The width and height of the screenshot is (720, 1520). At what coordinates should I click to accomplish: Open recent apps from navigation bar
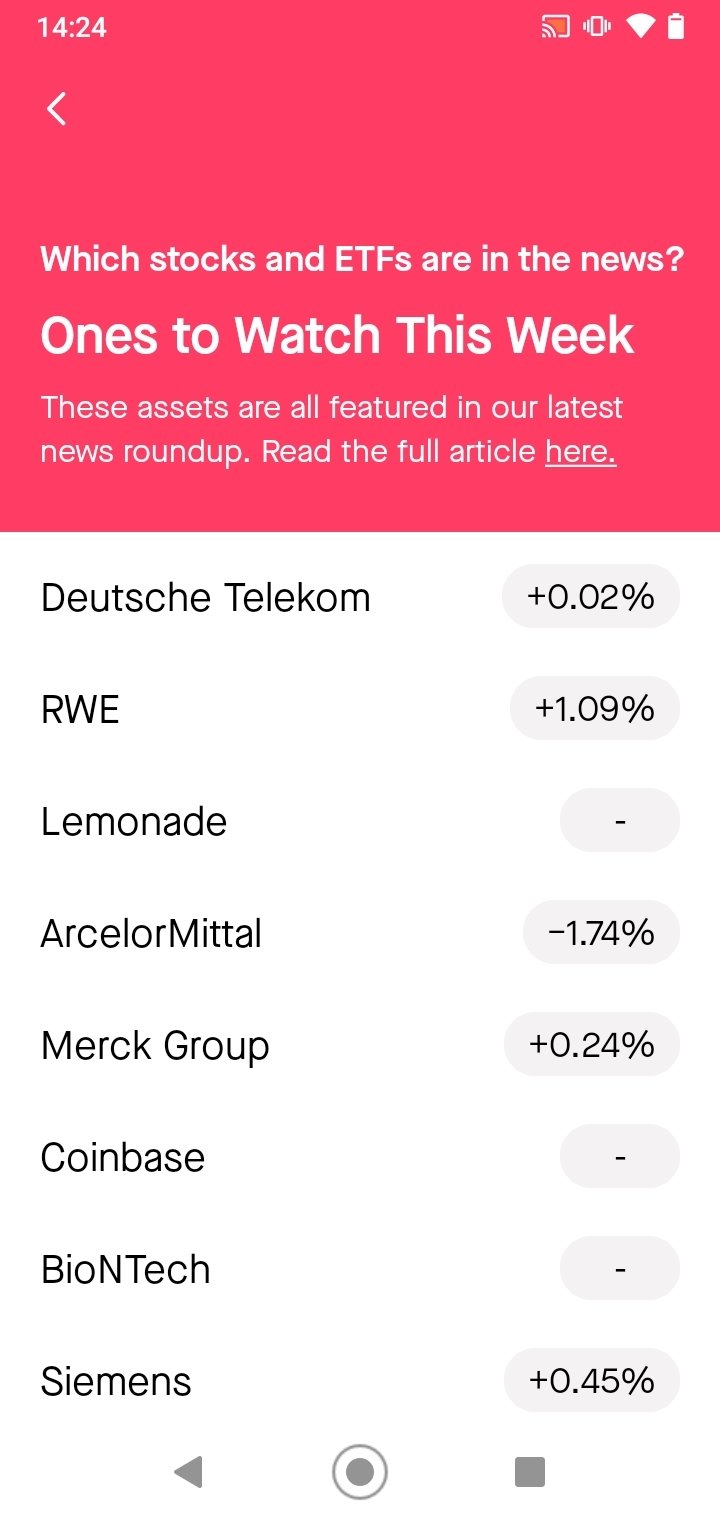click(x=529, y=1472)
